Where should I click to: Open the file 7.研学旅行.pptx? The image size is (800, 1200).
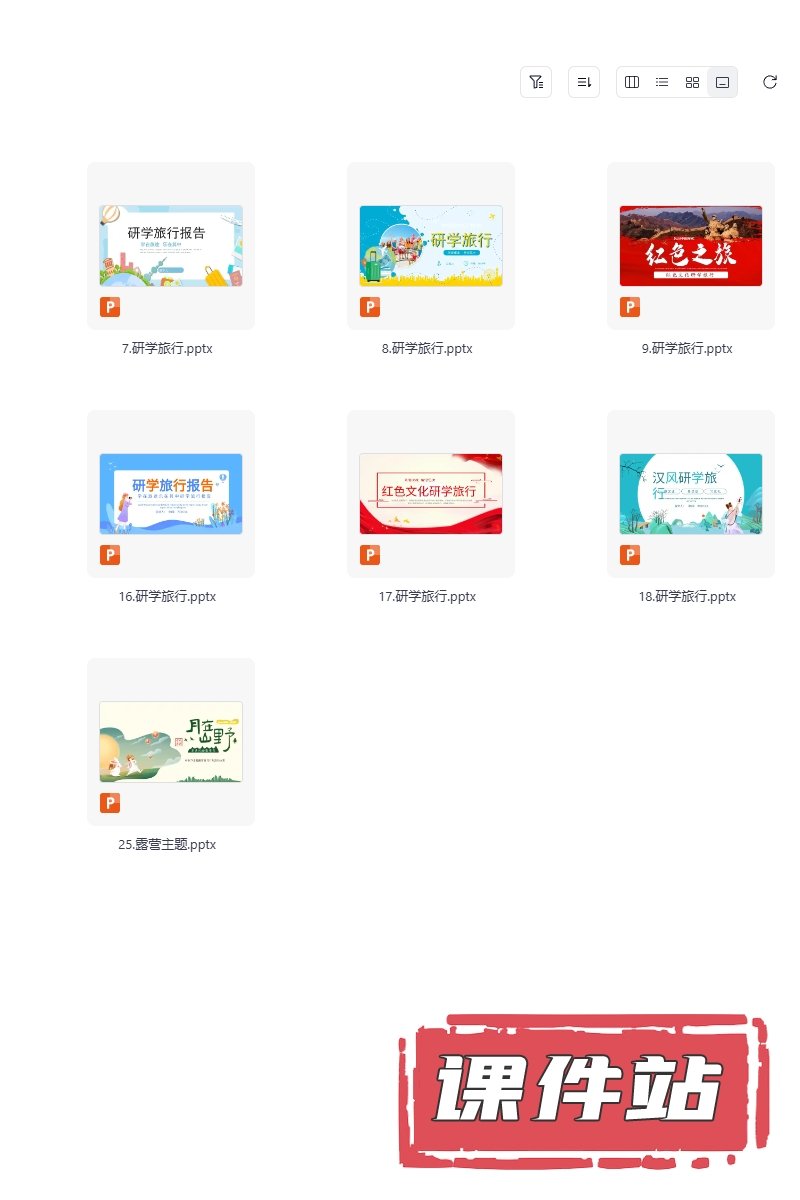(x=171, y=246)
